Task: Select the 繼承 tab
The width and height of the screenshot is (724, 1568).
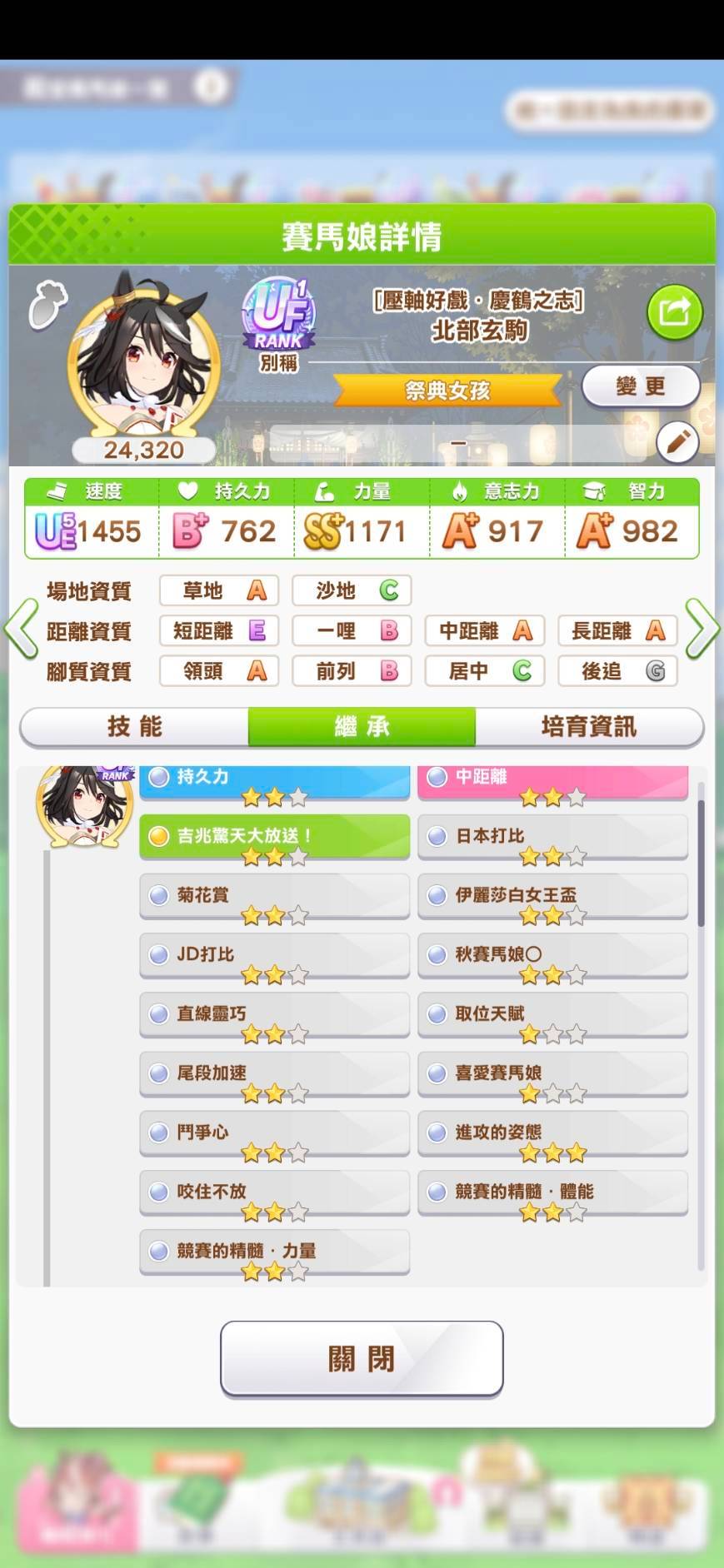Action: (x=362, y=726)
